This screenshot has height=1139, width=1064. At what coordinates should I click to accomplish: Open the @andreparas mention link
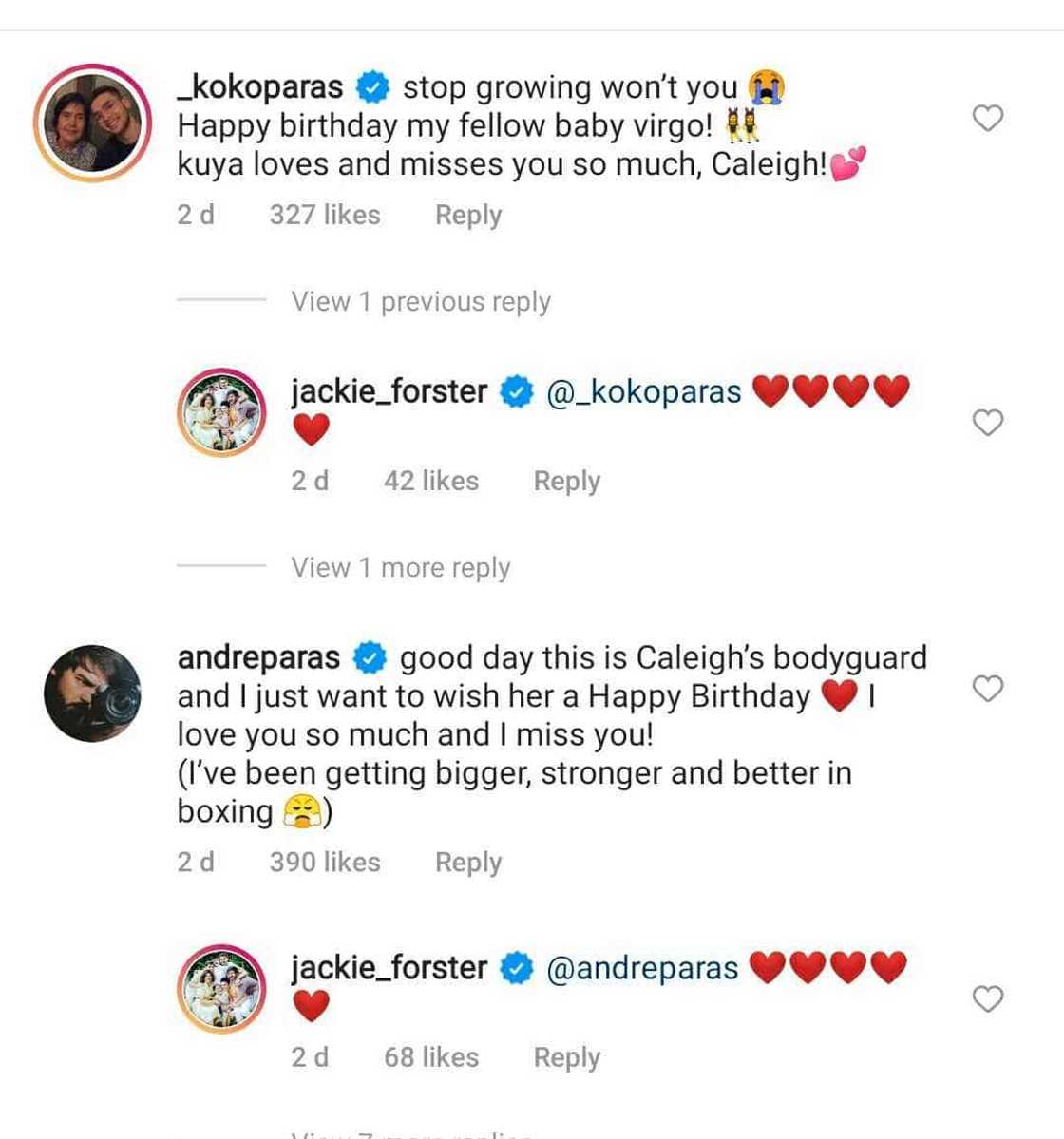pos(641,968)
